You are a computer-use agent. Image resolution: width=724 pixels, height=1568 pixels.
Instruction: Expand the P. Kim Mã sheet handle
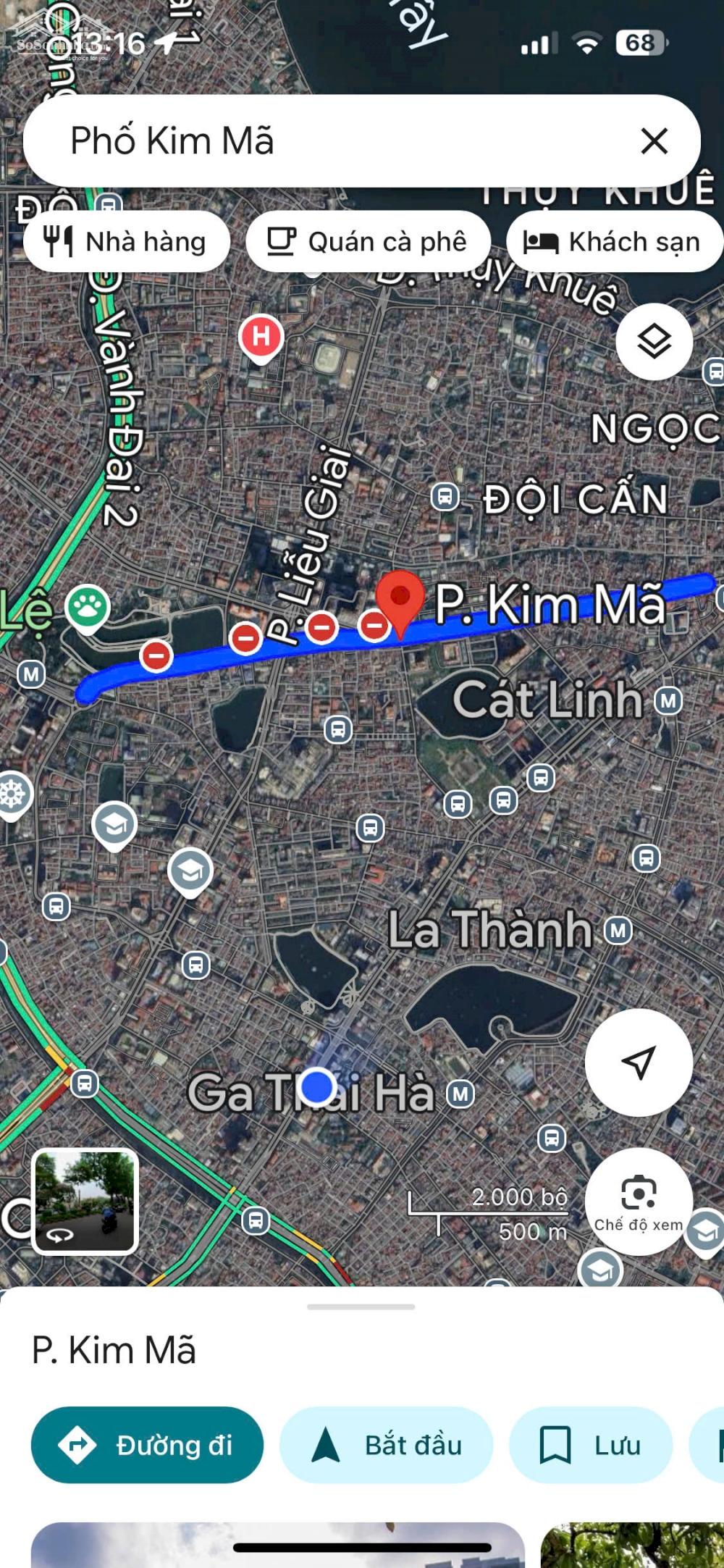click(361, 1307)
